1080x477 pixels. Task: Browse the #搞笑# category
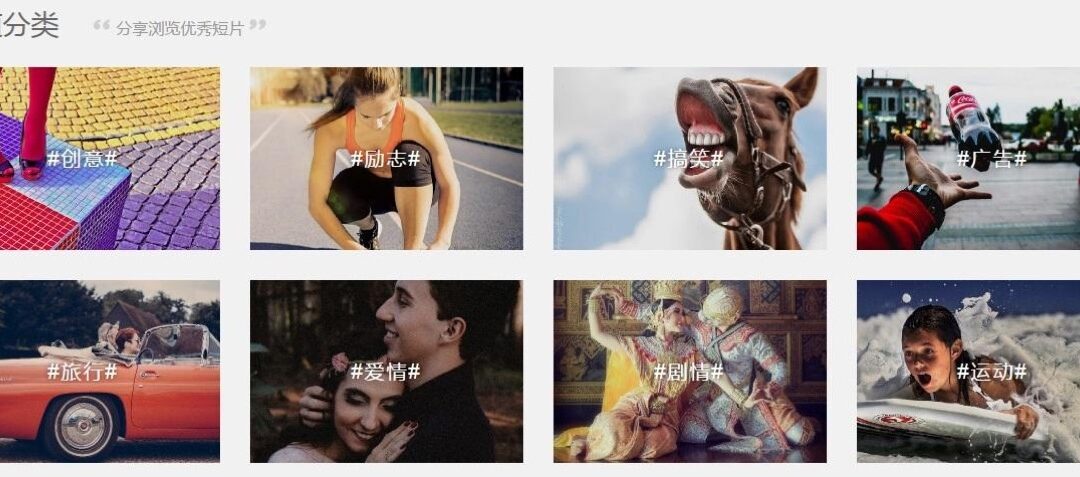(689, 159)
